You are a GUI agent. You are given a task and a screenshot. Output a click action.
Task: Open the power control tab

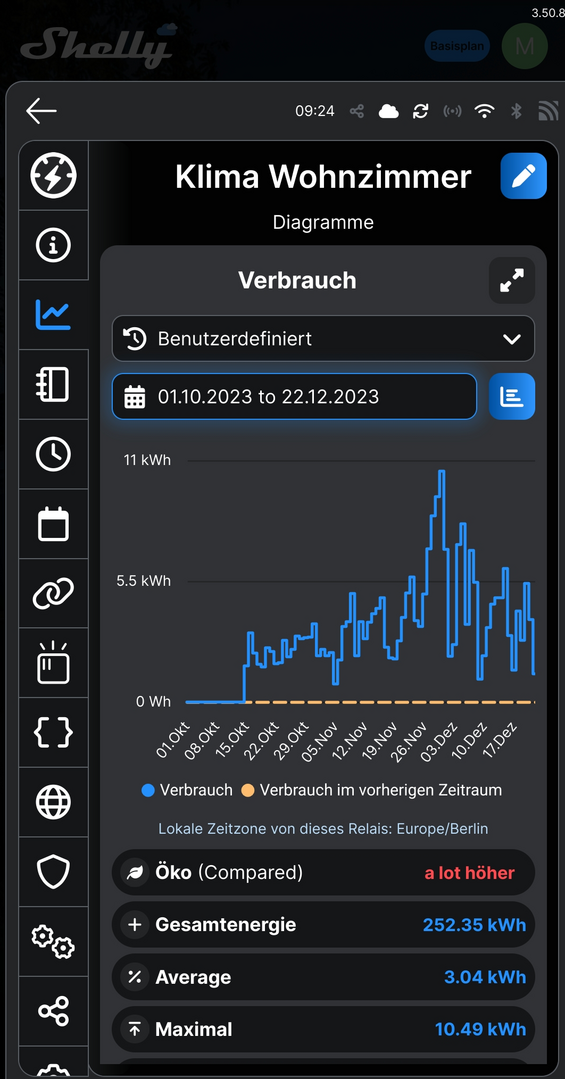tap(54, 175)
